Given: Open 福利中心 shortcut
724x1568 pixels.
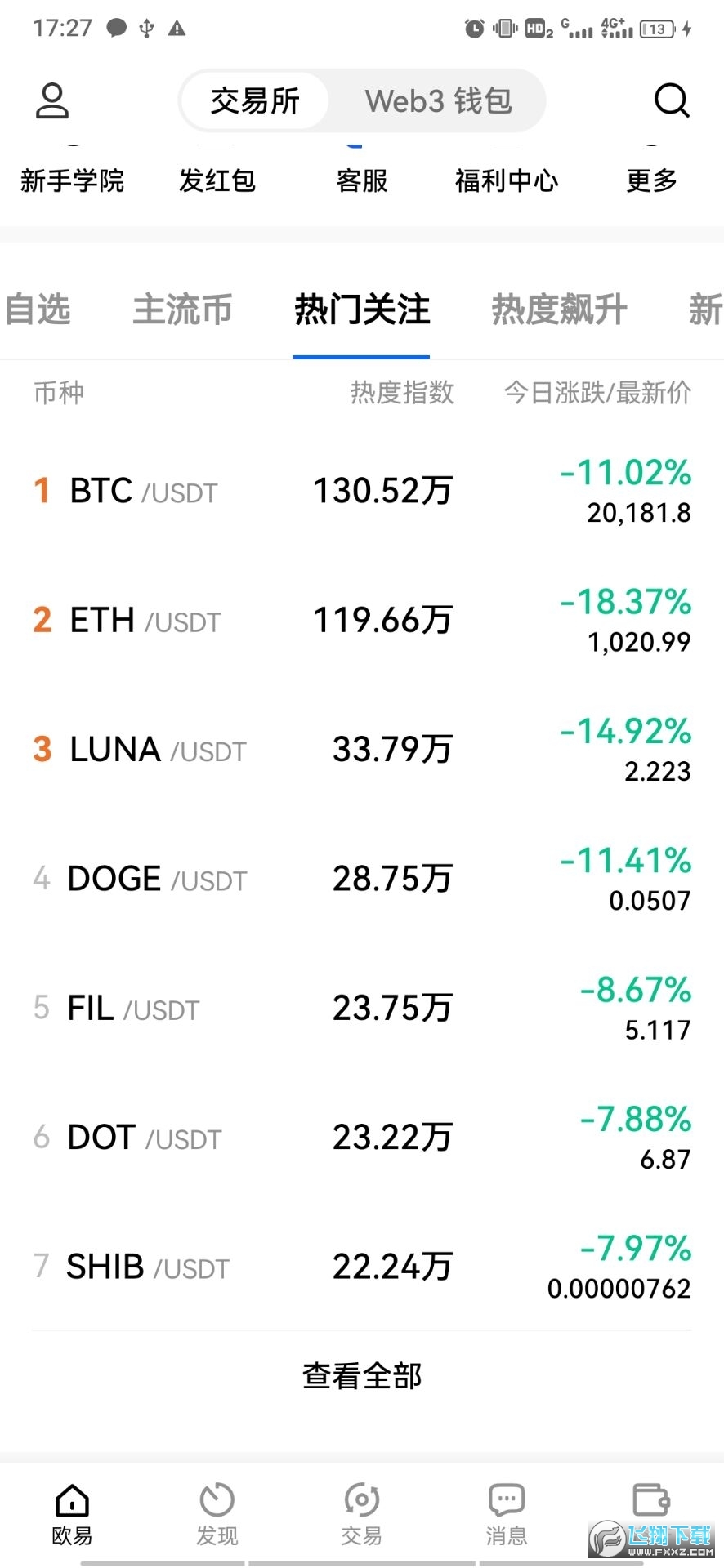Looking at the screenshot, I should [x=507, y=180].
